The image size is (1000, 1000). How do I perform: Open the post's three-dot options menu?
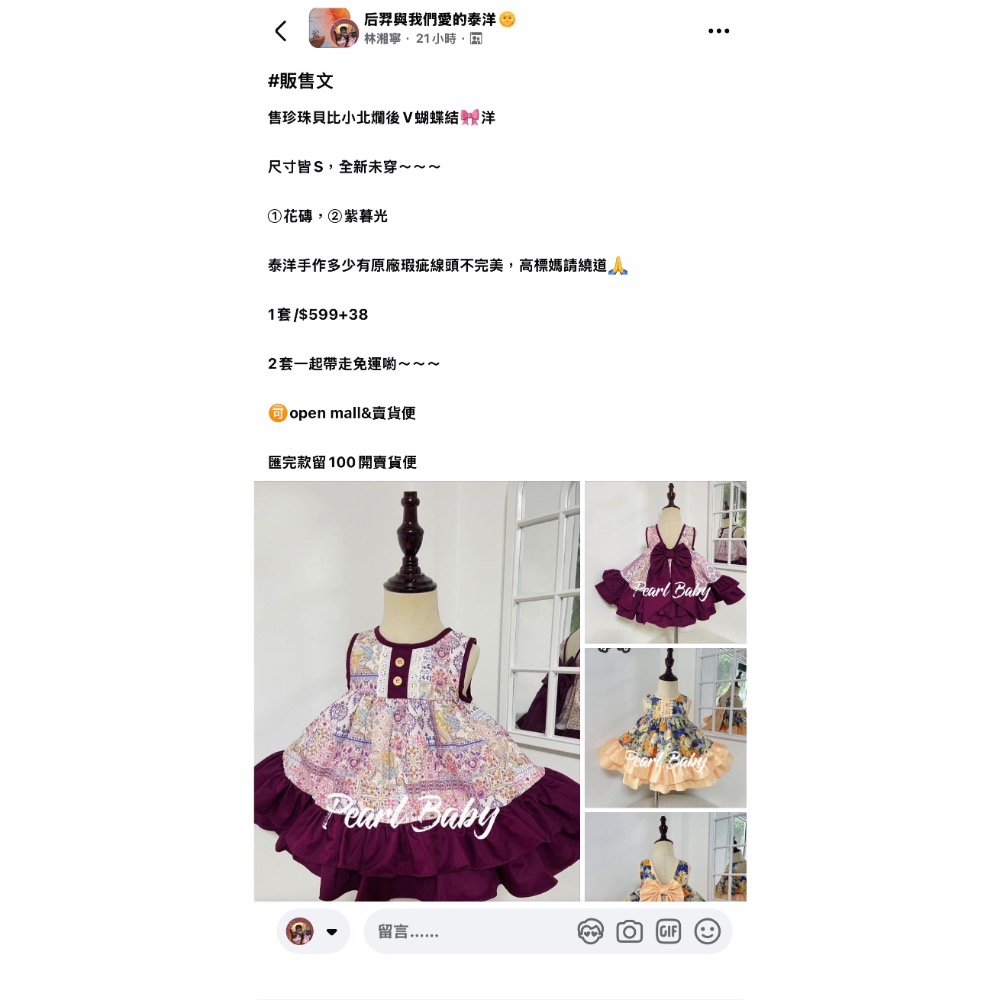point(718,31)
